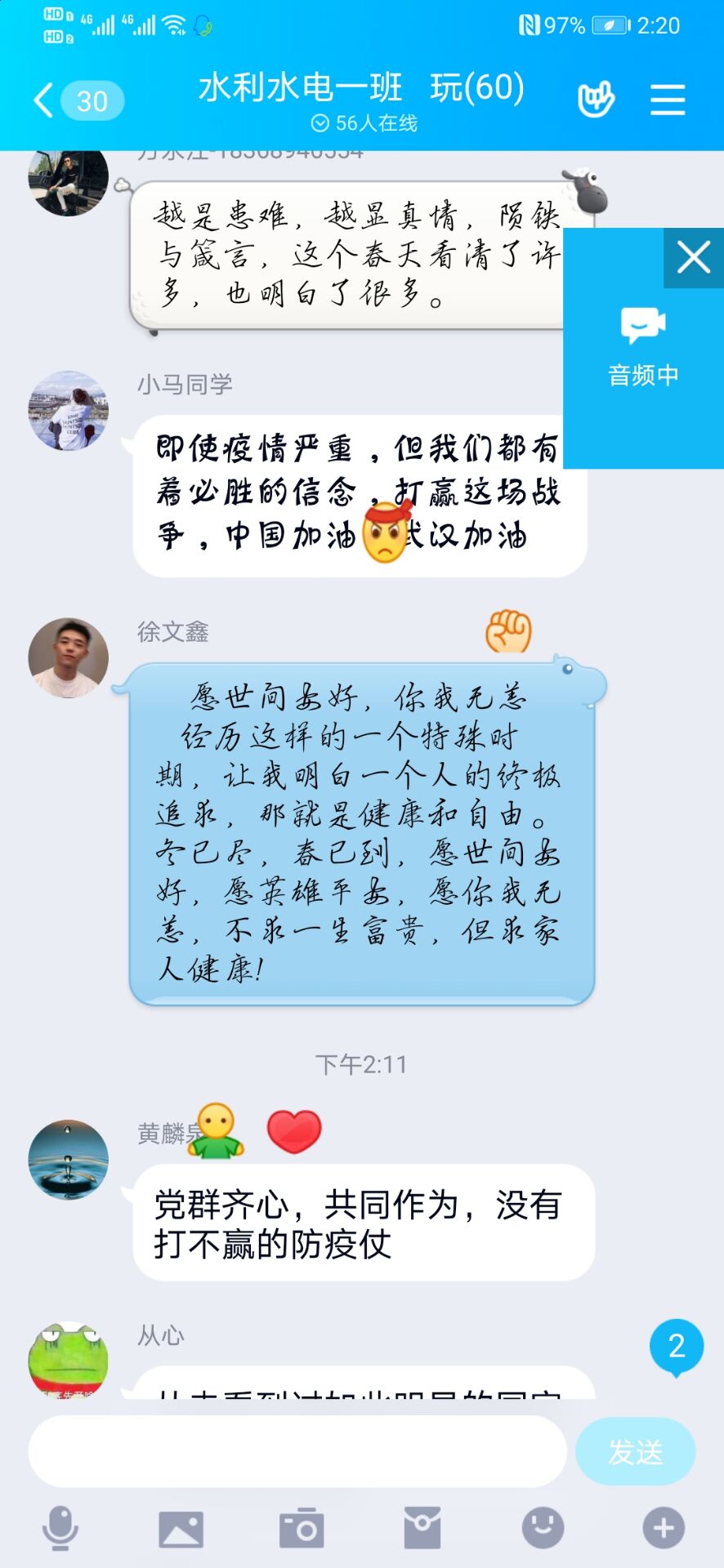Image resolution: width=724 pixels, height=1568 pixels.
Task: Jump to the 2 new messages
Action: pyautogui.click(x=676, y=1346)
